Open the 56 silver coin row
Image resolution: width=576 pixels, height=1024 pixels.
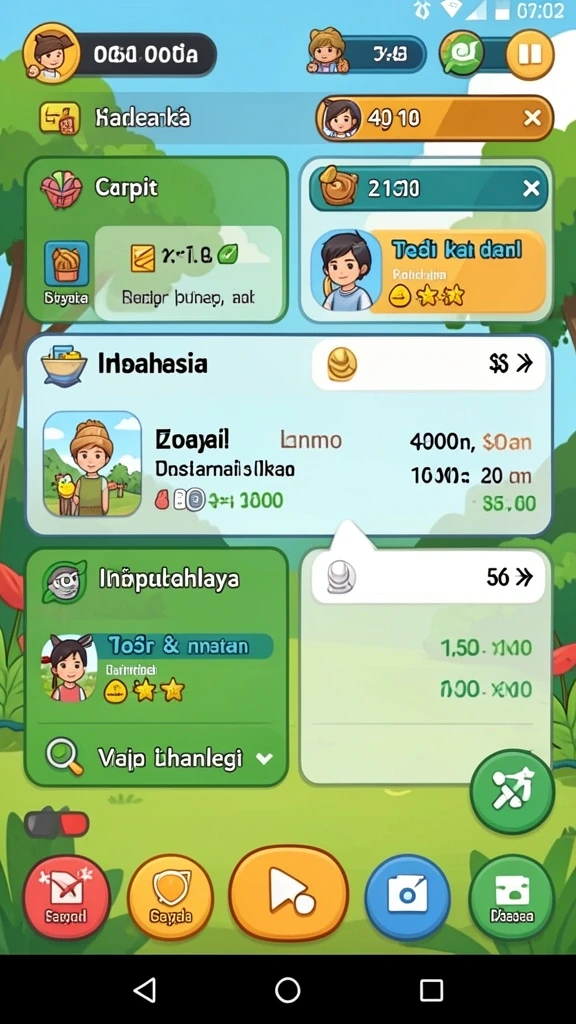tap(428, 577)
